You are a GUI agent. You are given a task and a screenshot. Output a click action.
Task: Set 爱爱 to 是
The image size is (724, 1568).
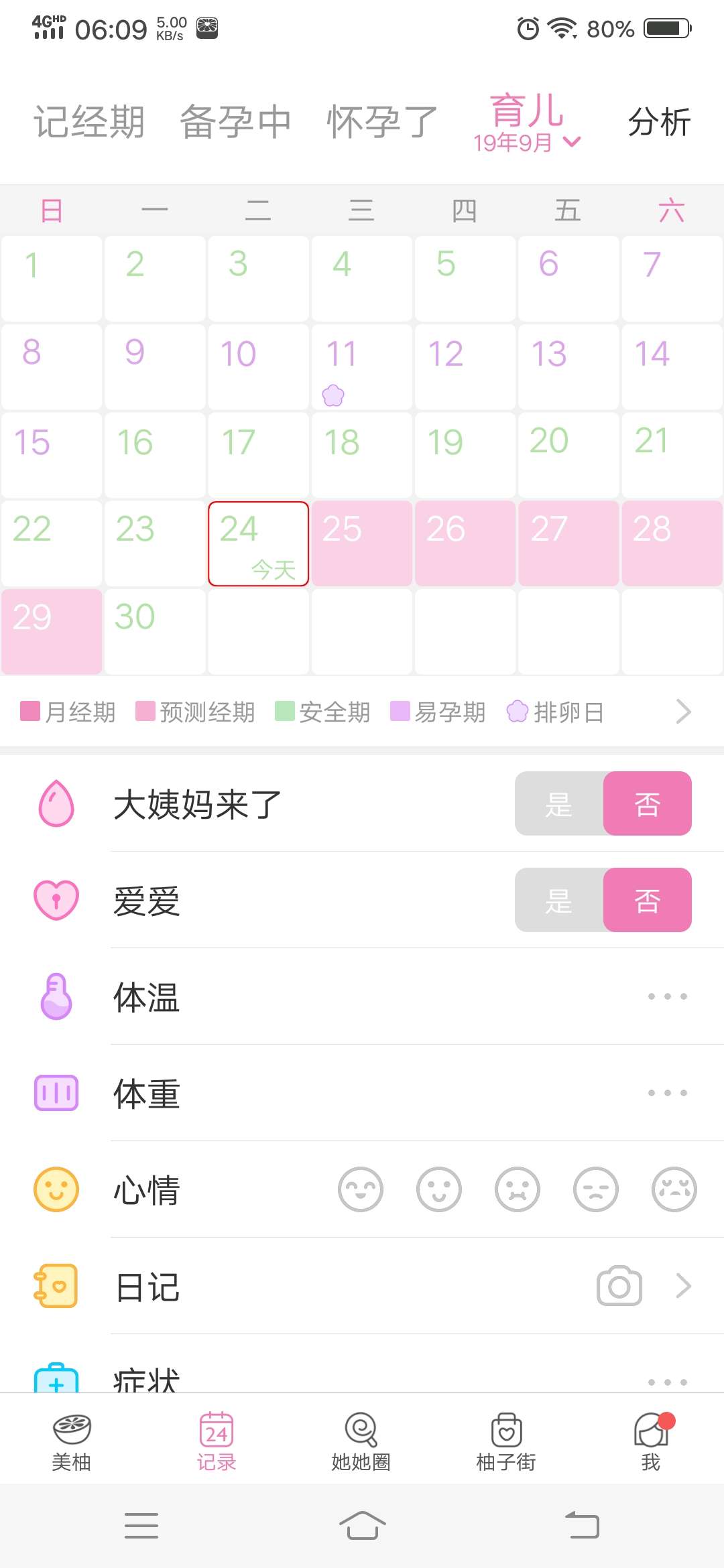(558, 900)
